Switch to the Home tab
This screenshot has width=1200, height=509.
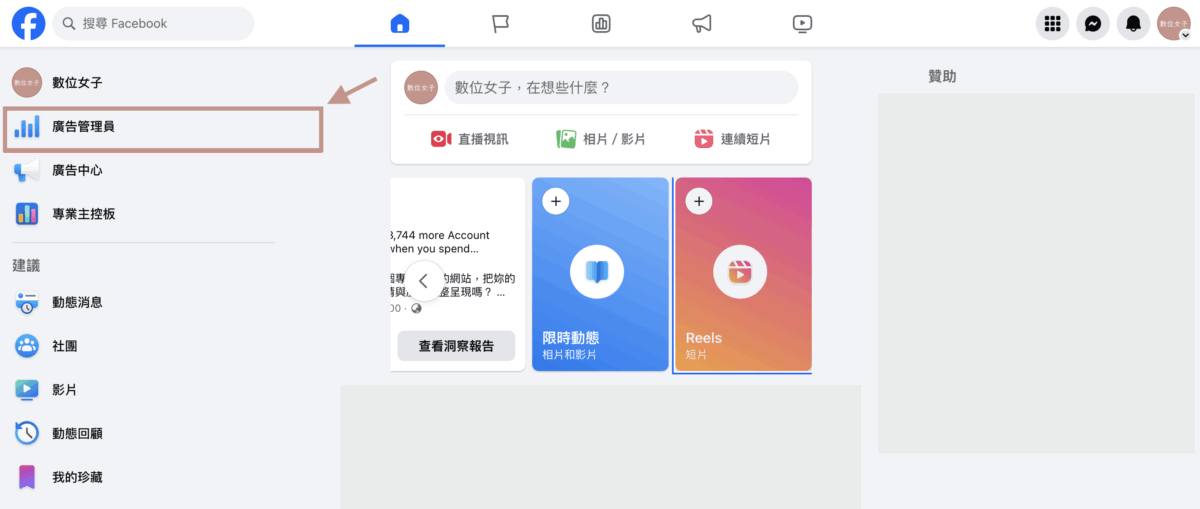coord(400,23)
